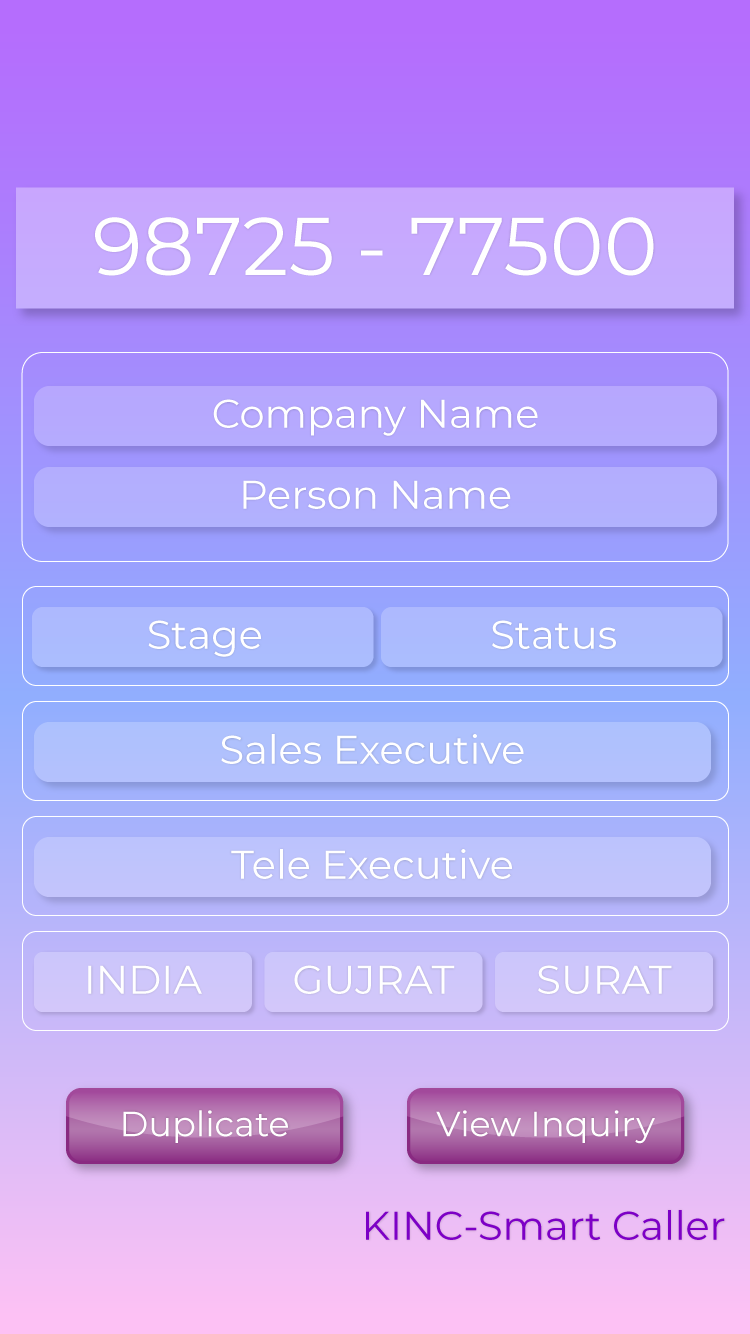Select the Company Name field
This screenshot has height=1334, width=750.
[x=375, y=415]
